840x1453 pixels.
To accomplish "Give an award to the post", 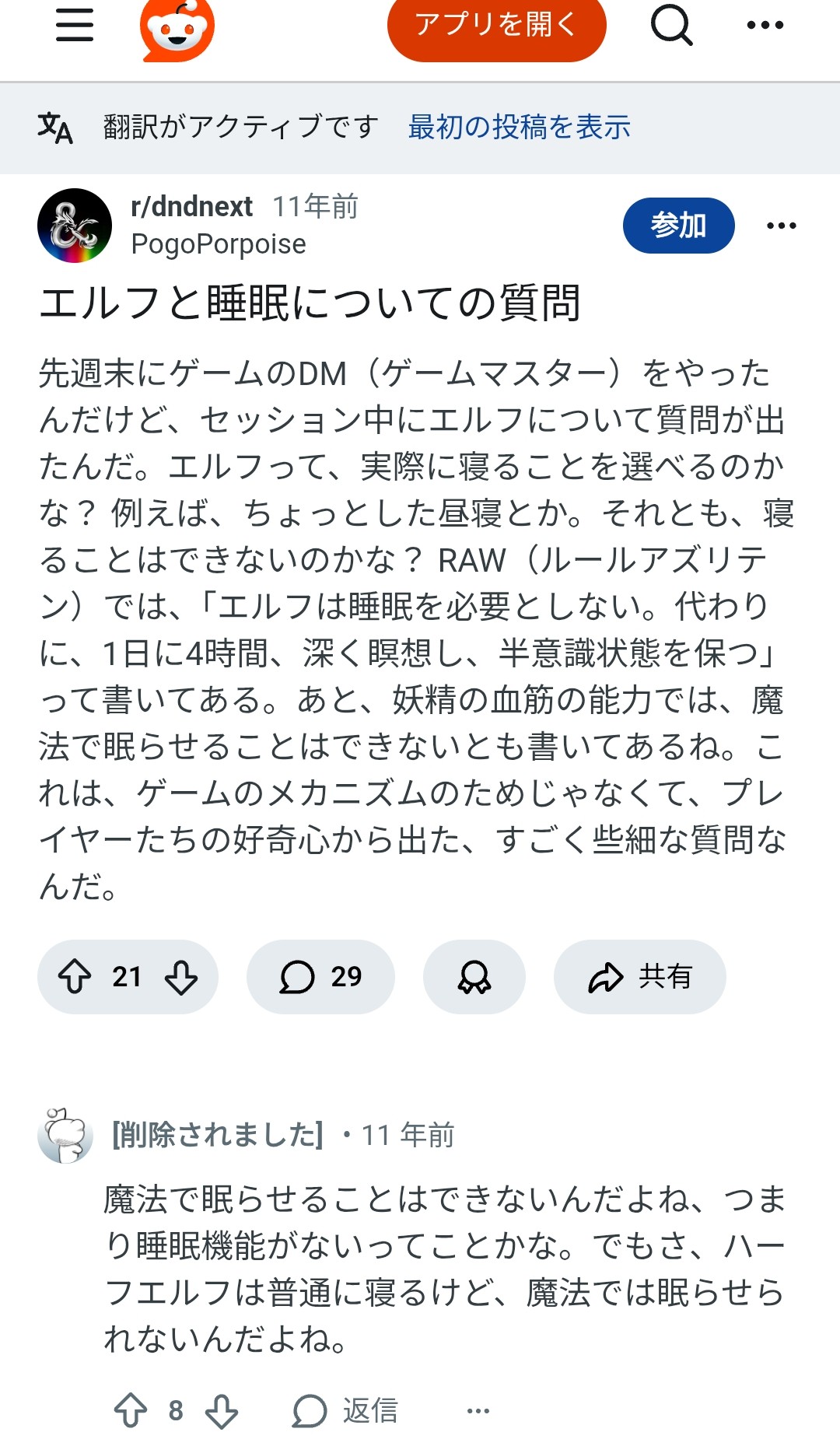I will [474, 976].
